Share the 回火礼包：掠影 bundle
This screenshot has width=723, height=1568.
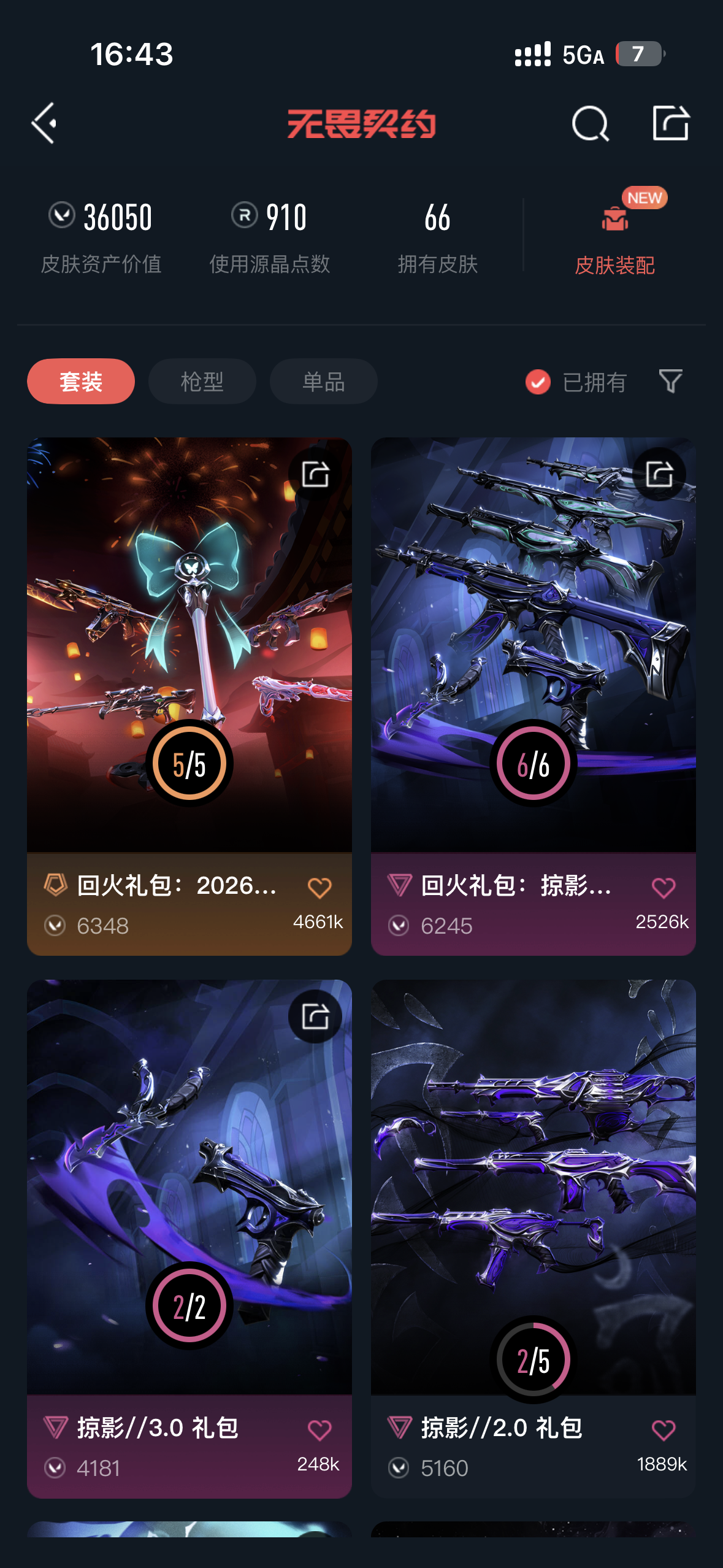coord(660,474)
